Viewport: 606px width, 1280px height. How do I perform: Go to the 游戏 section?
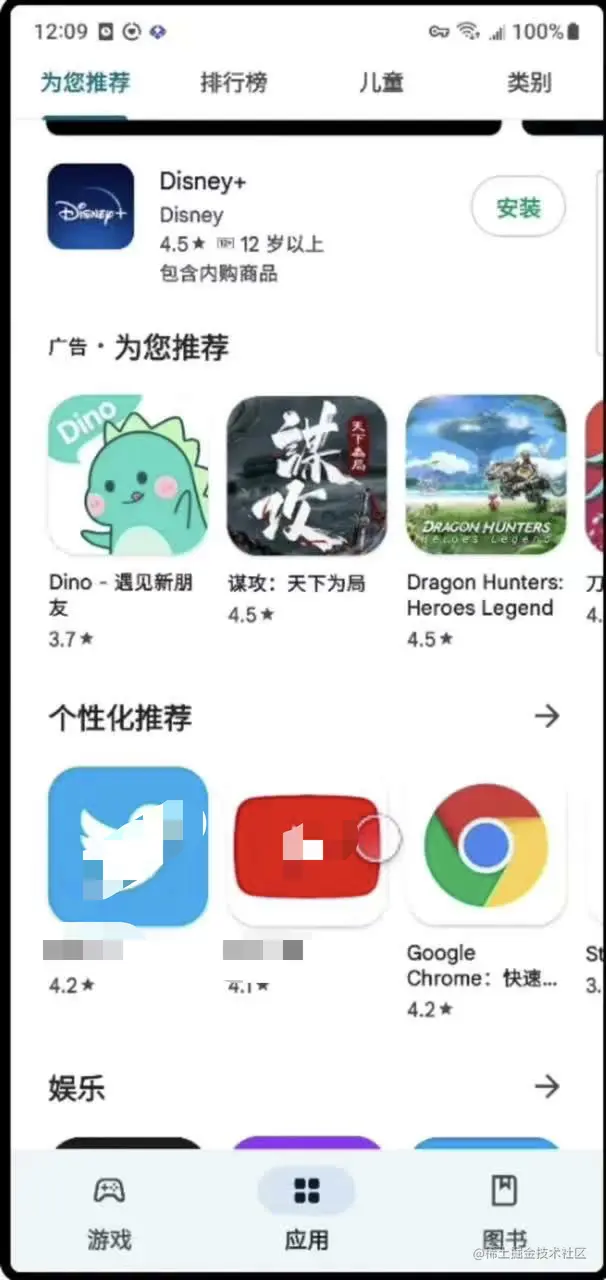(x=109, y=1213)
